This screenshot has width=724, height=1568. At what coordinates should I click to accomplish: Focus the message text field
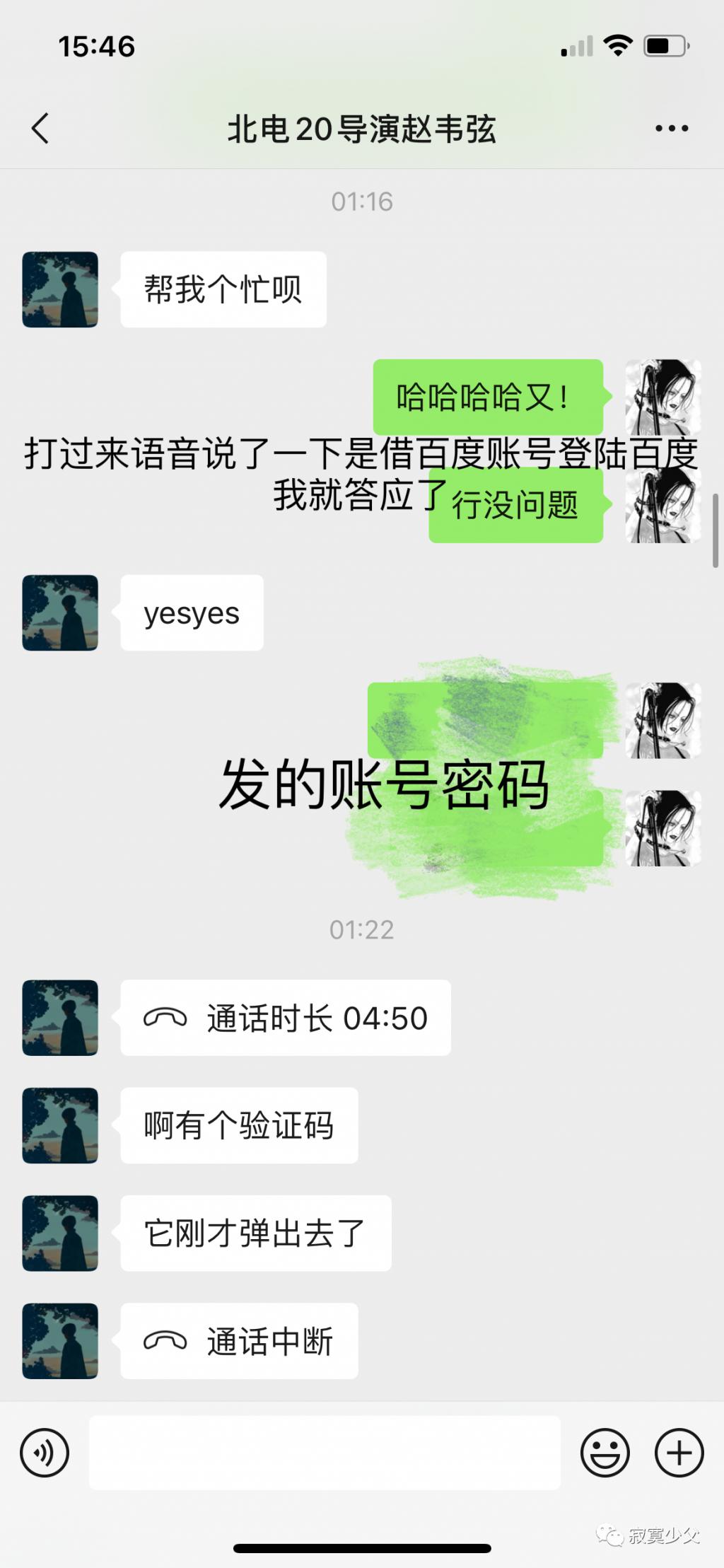pyautogui.click(x=324, y=1453)
